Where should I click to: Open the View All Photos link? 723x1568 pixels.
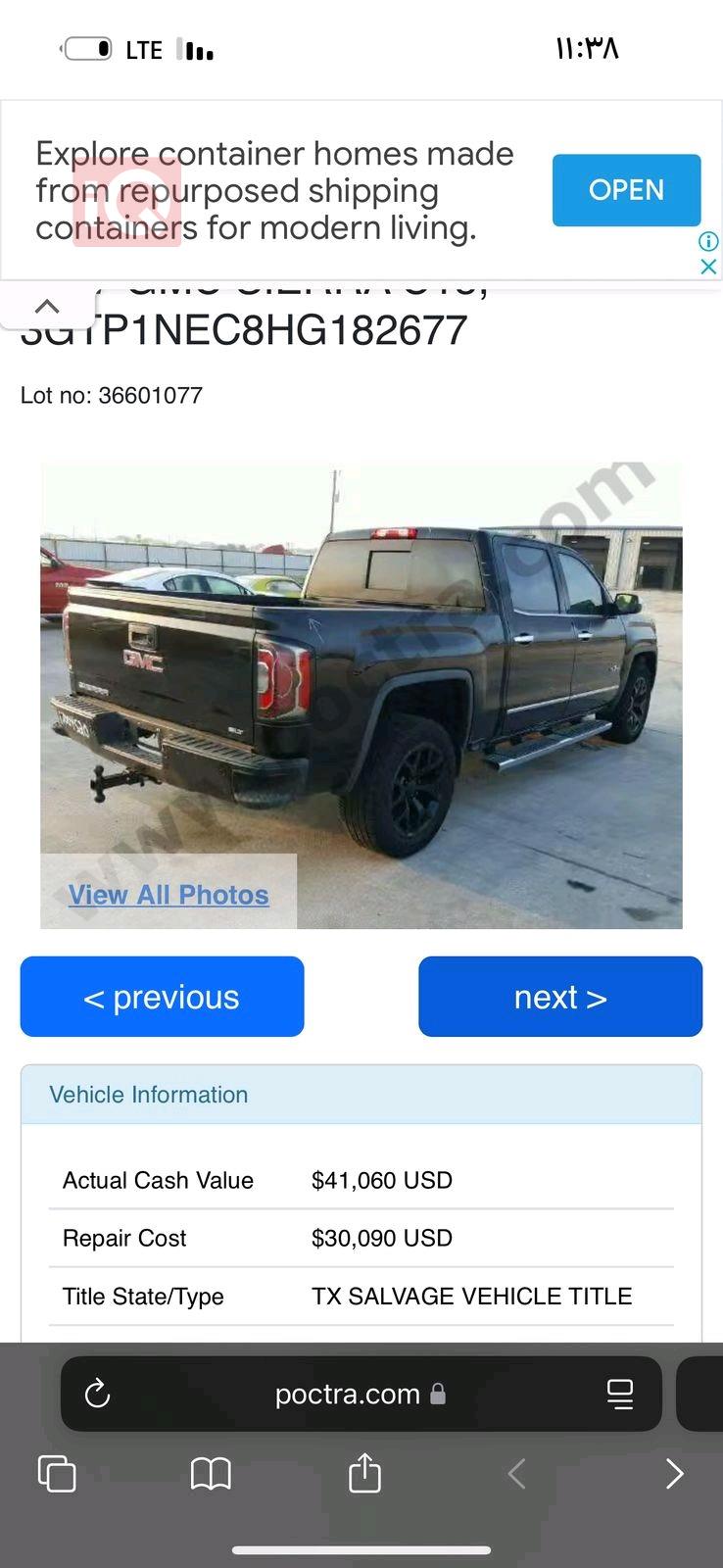[x=169, y=895]
